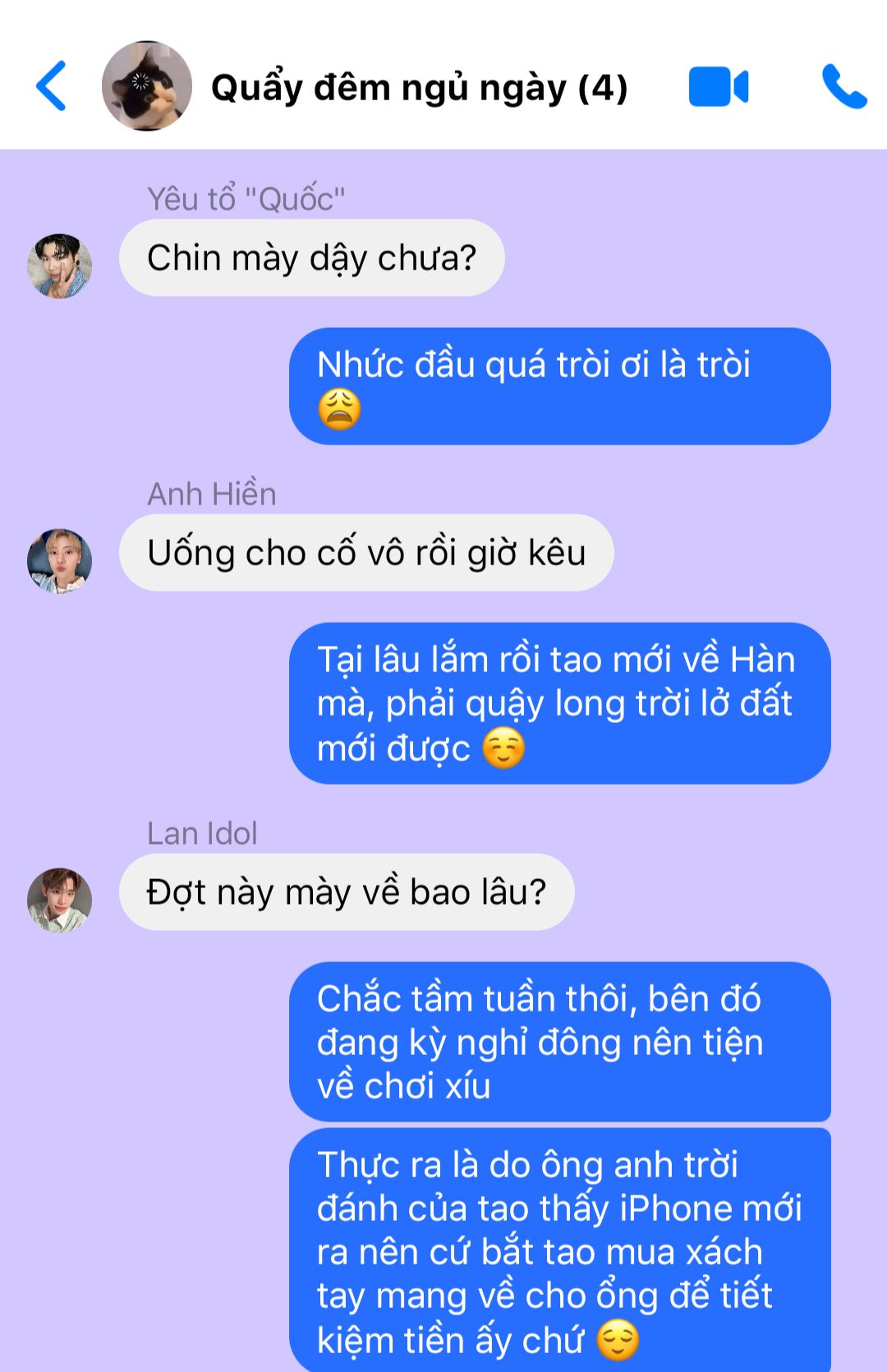Open the group's profile picture
This screenshot has height=1372, width=887.
tap(146, 85)
